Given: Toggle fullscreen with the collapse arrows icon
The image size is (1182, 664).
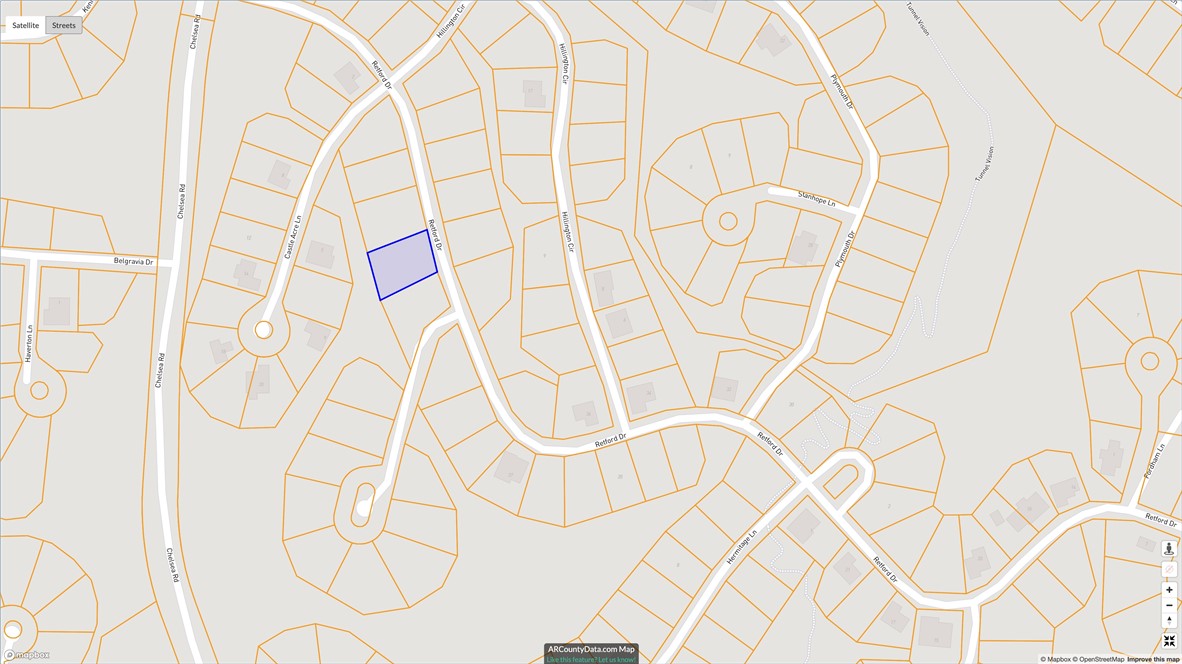Looking at the screenshot, I should click(x=1169, y=641).
